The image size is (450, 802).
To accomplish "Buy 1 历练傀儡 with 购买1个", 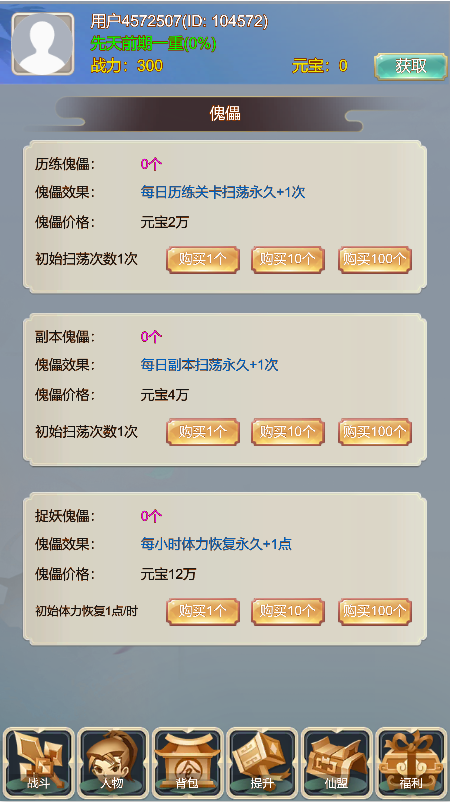I will (x=202, y=259).
